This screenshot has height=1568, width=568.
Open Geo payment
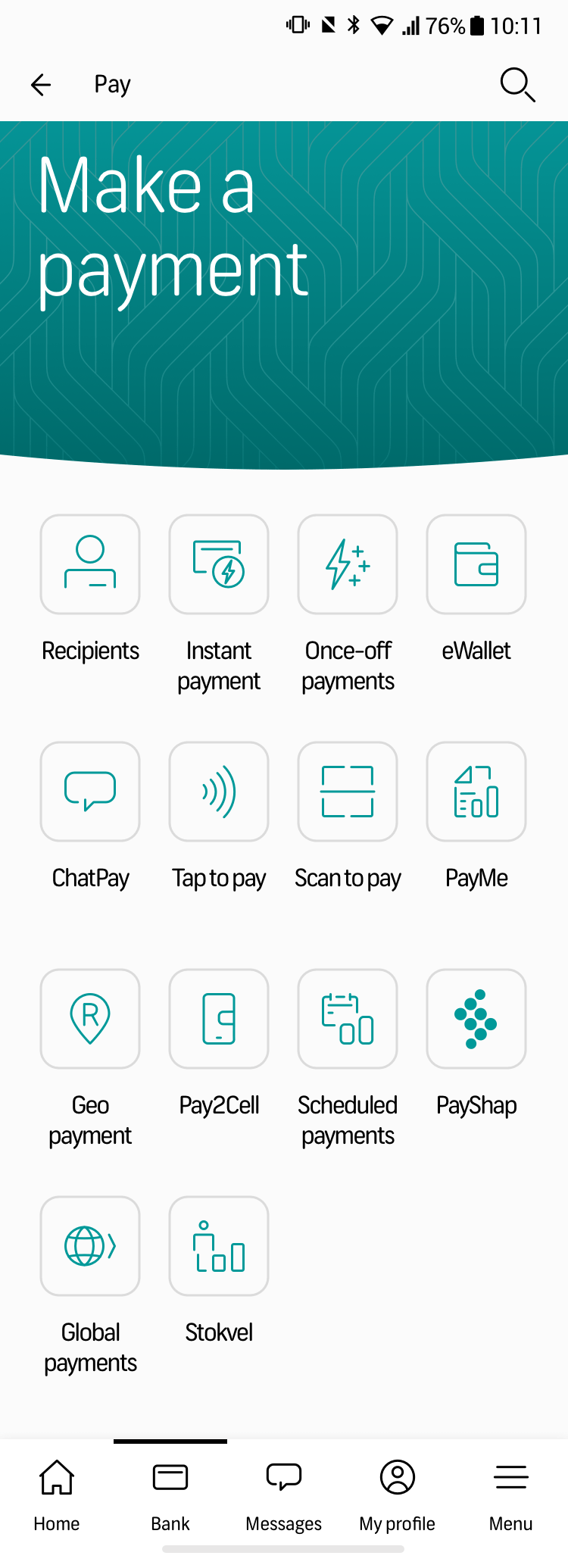(90, 1019)
